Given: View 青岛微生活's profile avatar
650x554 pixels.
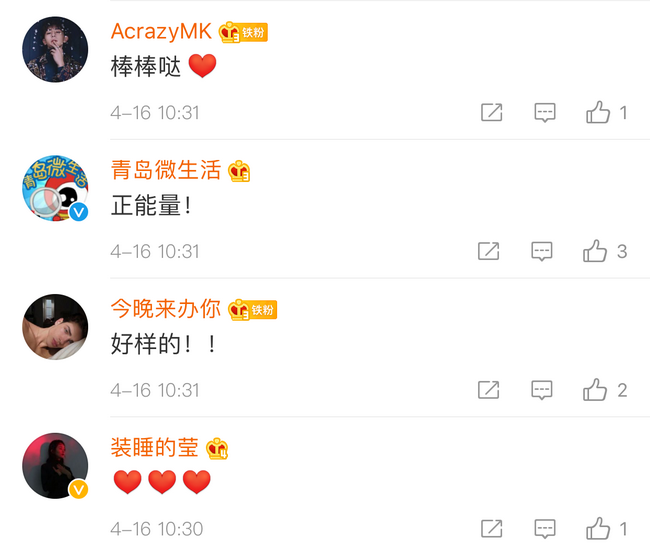Looking at the screenshot, I should pos(55,189).
